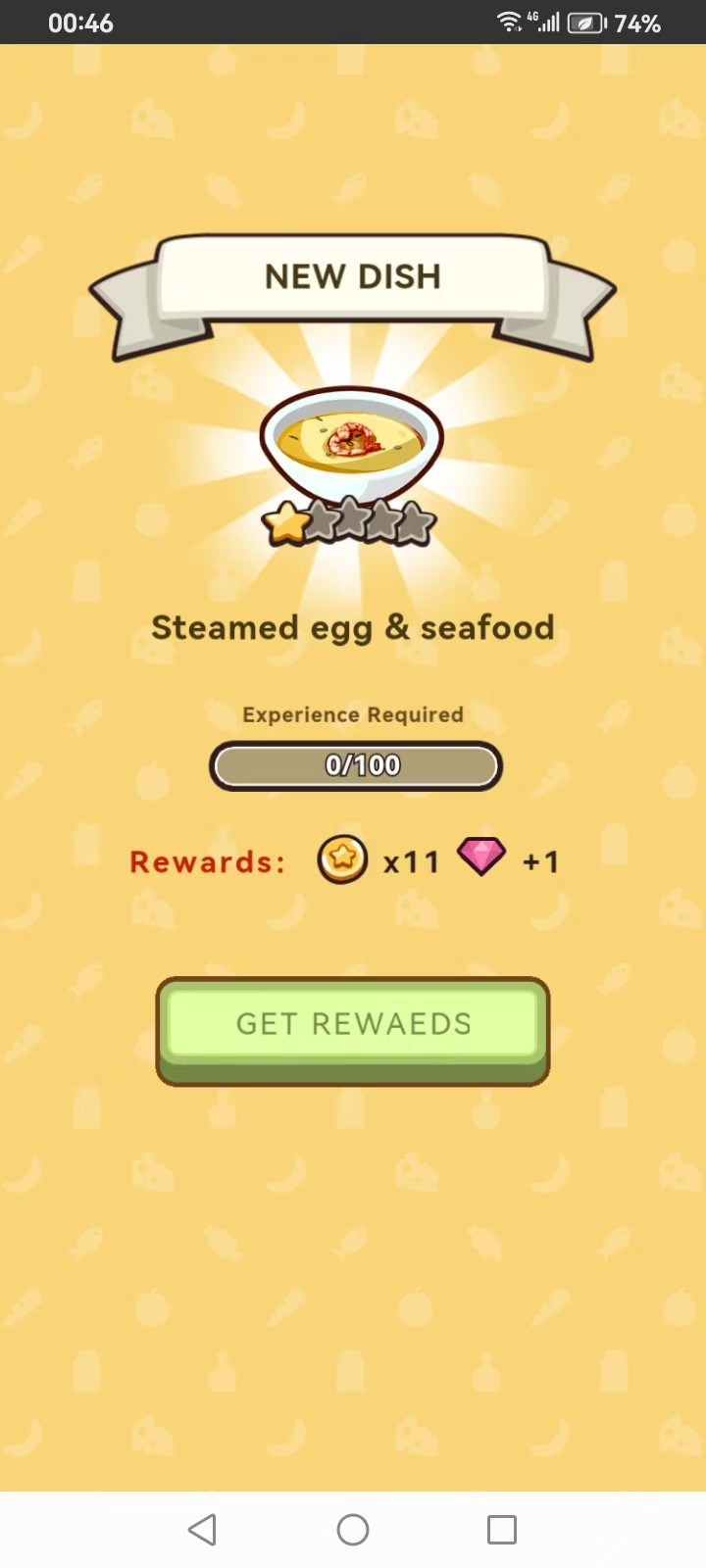Go back with the system back button
The image size is (706, 1568).
click(202, 1530)
